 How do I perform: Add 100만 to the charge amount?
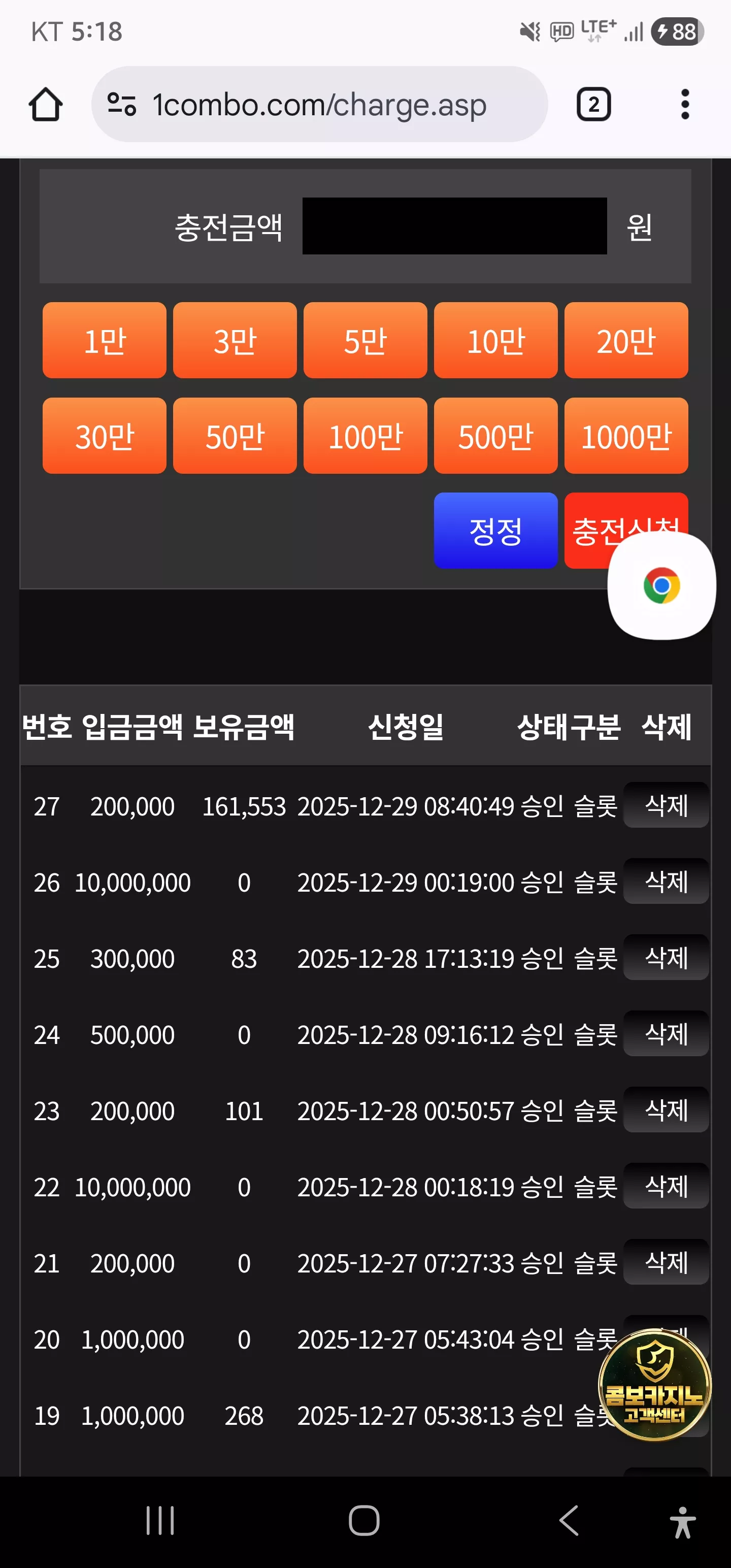point(365,436)
